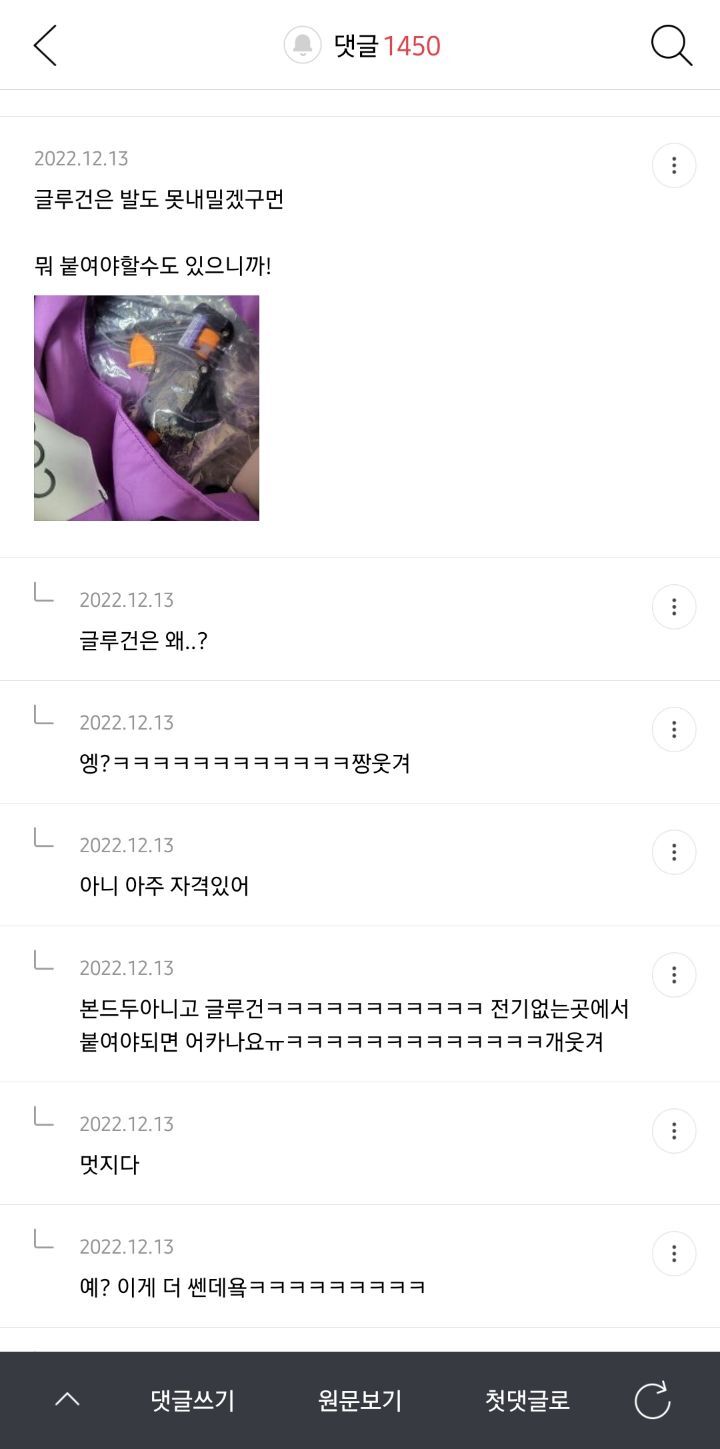Open more menu for the '멋지다' reply
This screenshot has height=1449, width=720.
coord(674,1131)
